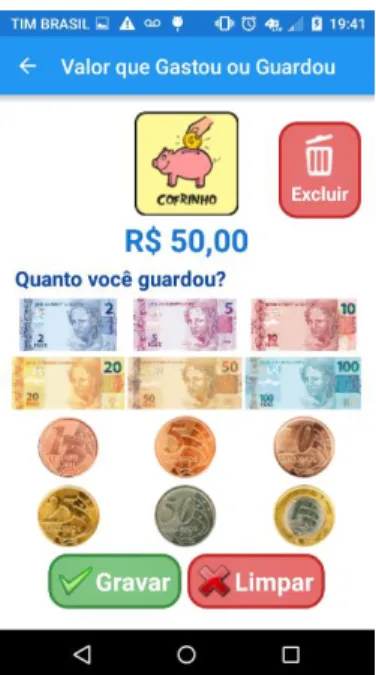Save the amount with Gravar

tap(115, 581)
